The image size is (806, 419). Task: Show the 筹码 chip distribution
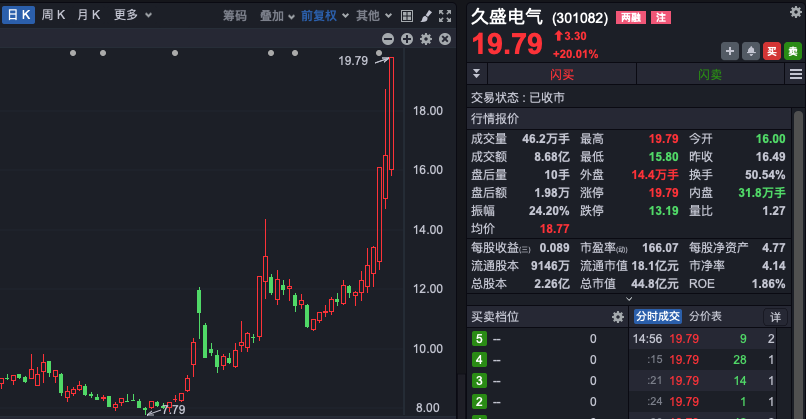(x=234, y=15)
